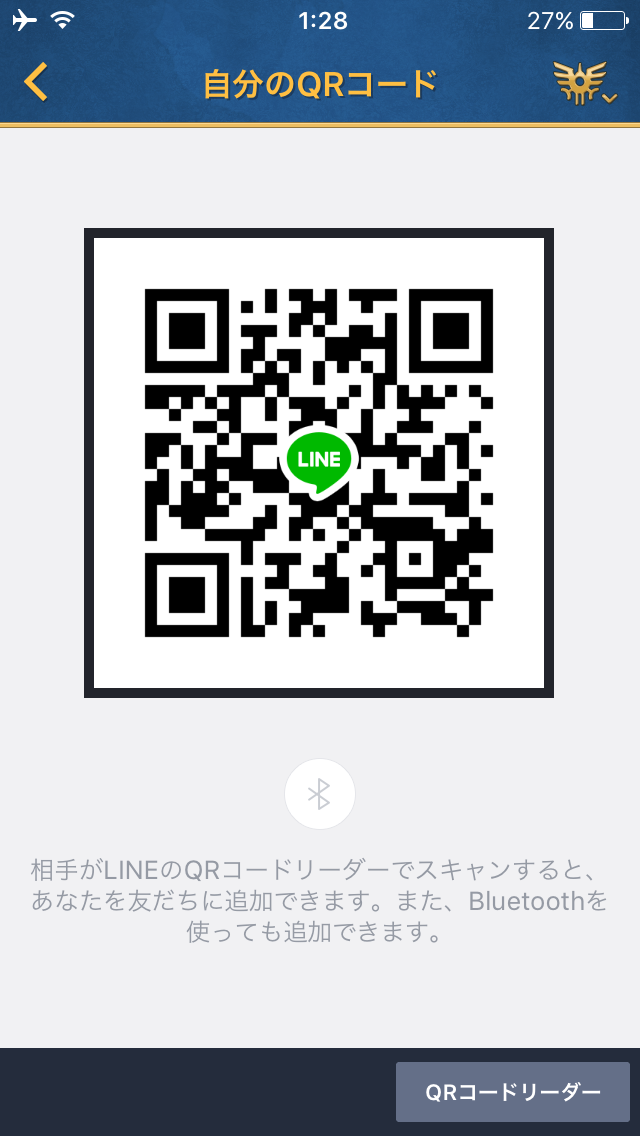640x1136 pixels.
Task: Tap the Bluetooth add-friend button
Action: click(320, 794)
